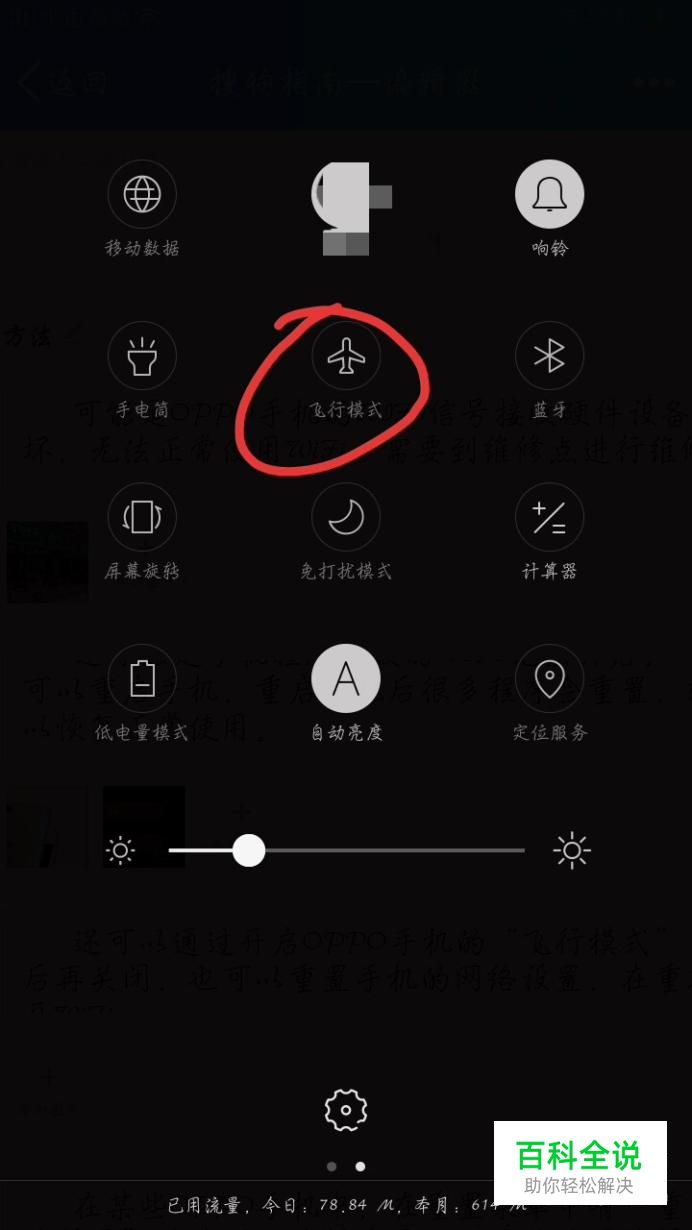This screenshot has height=1230, width=692.
Task: Enable airplane mode (飞行模式)
Action: coord(346,356)
